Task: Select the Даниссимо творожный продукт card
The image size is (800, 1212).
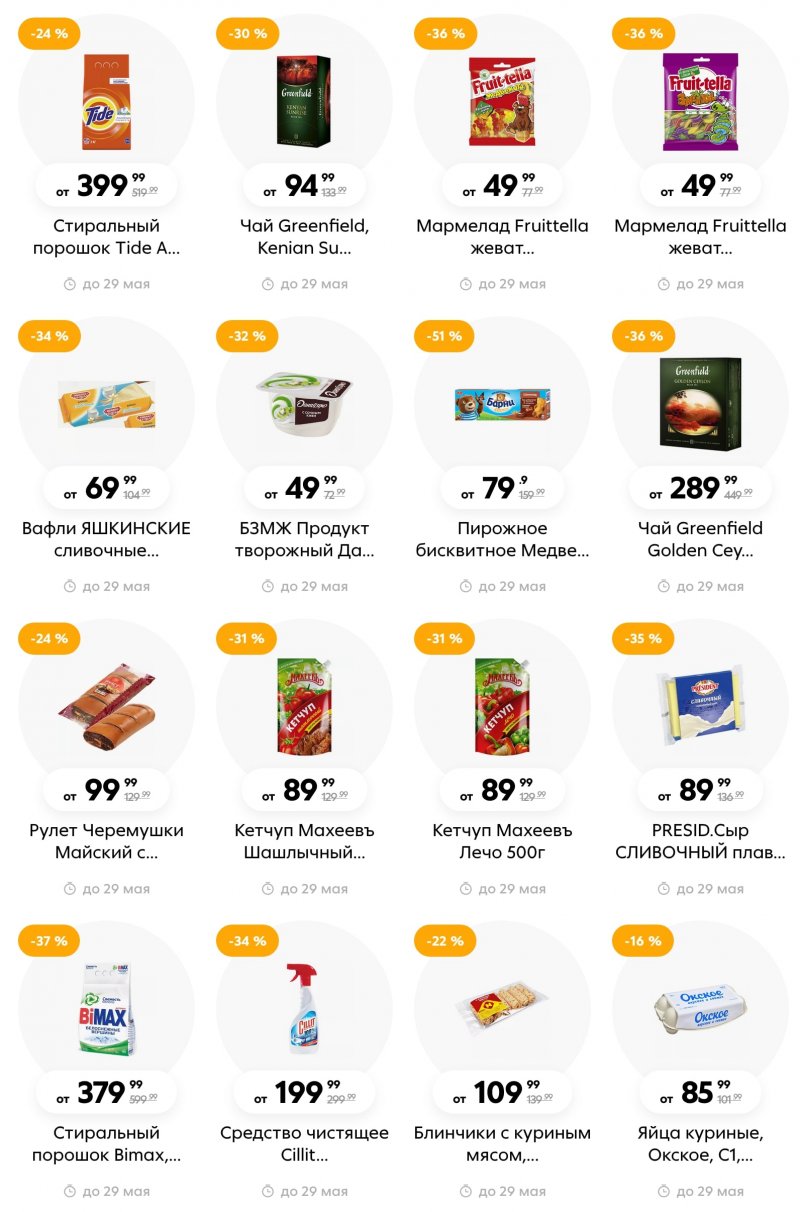Action: [304, 405]
